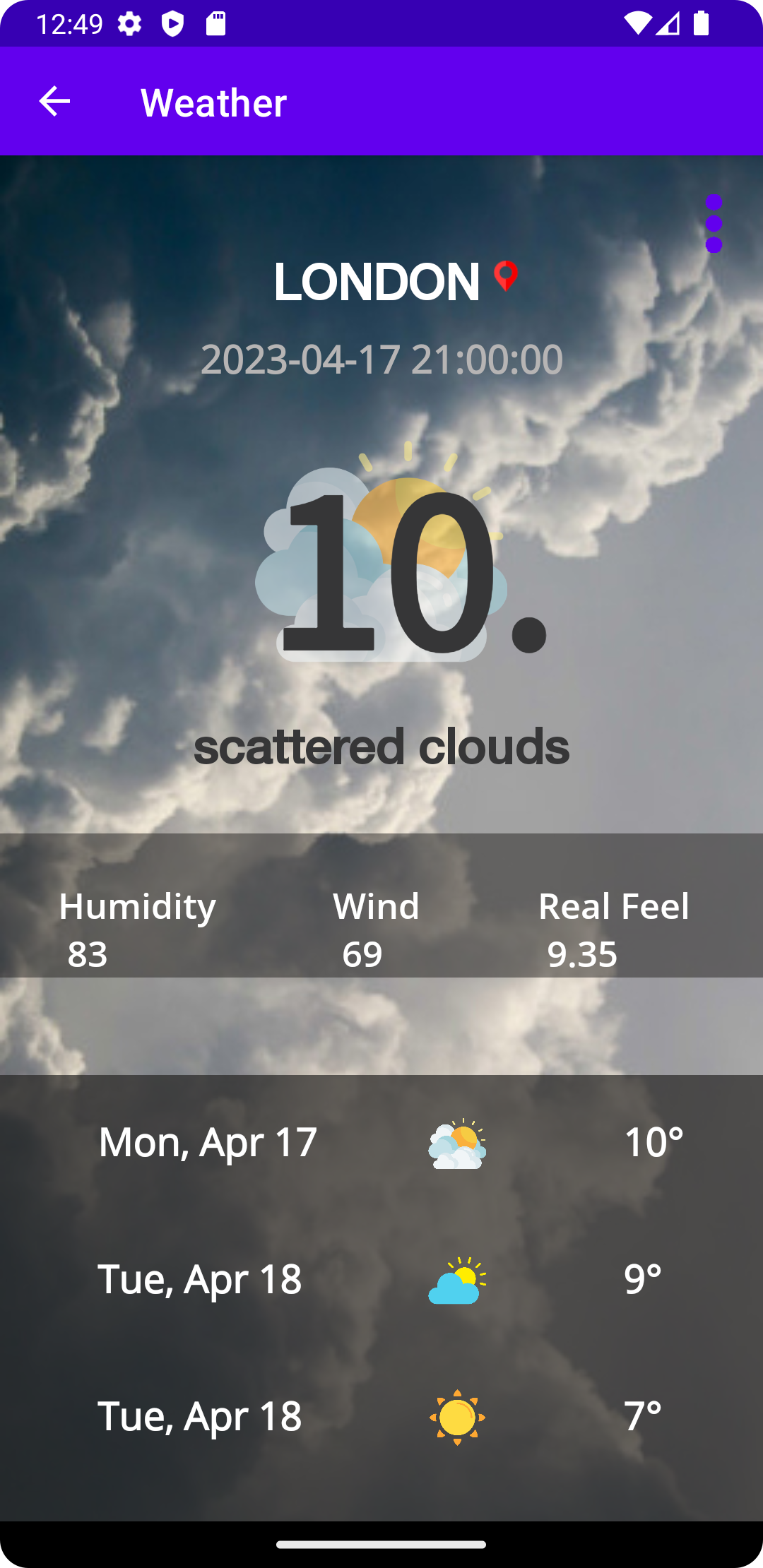Open the settings gear in the status bar
This screenshot has width=763, height=1568.
click(x=129, y=23)
